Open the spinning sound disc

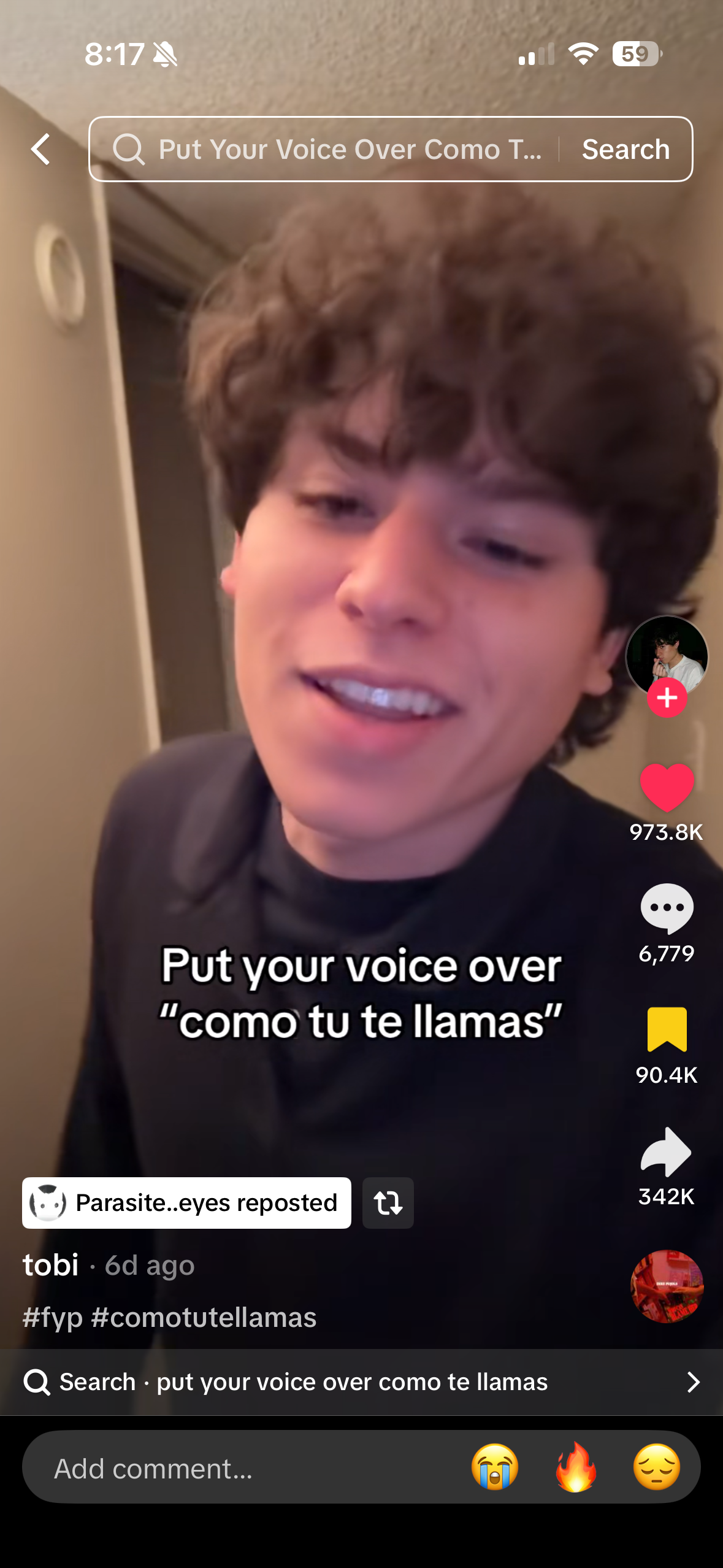667,1286
